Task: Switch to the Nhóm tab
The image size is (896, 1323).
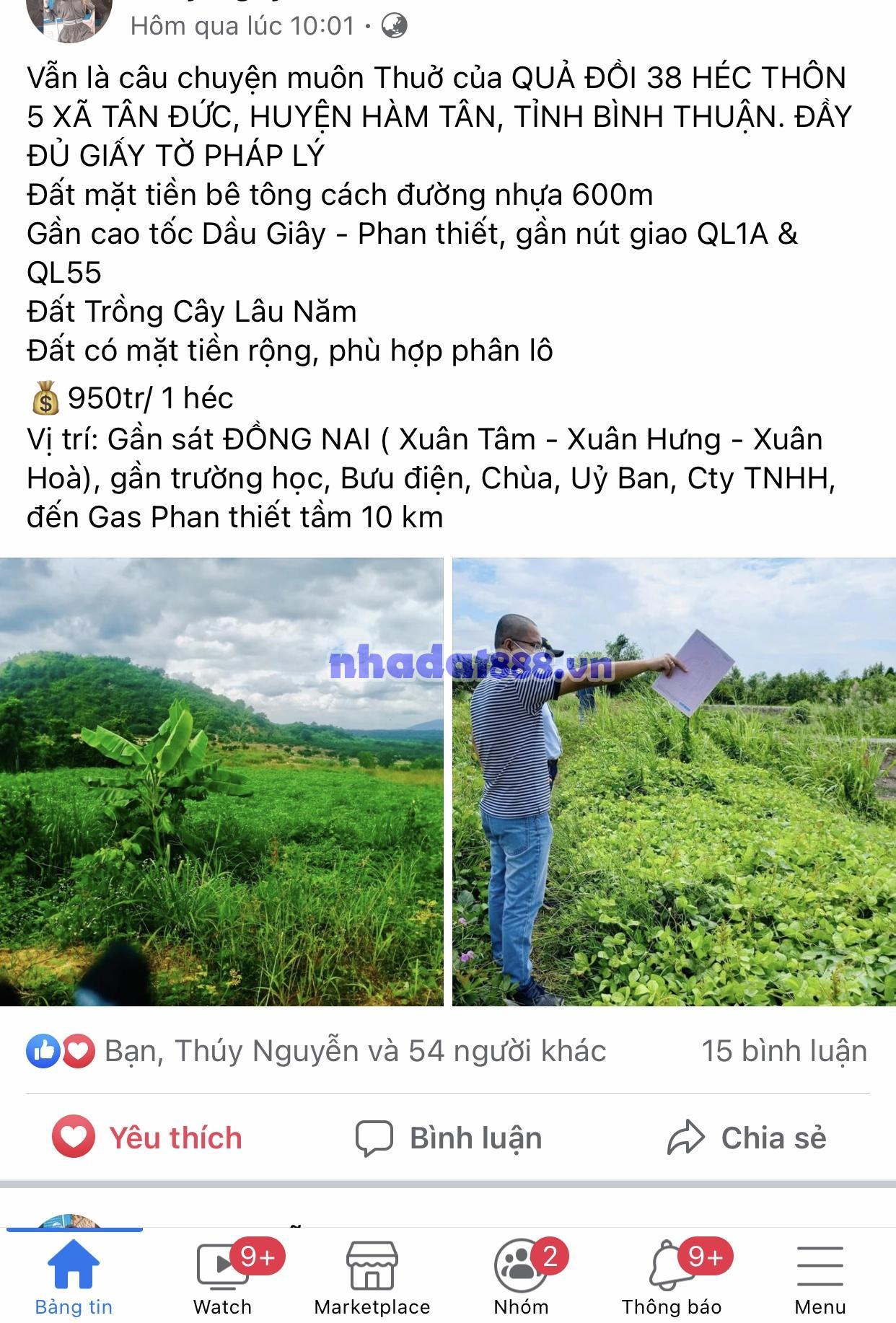Action: pos(521,1276)
